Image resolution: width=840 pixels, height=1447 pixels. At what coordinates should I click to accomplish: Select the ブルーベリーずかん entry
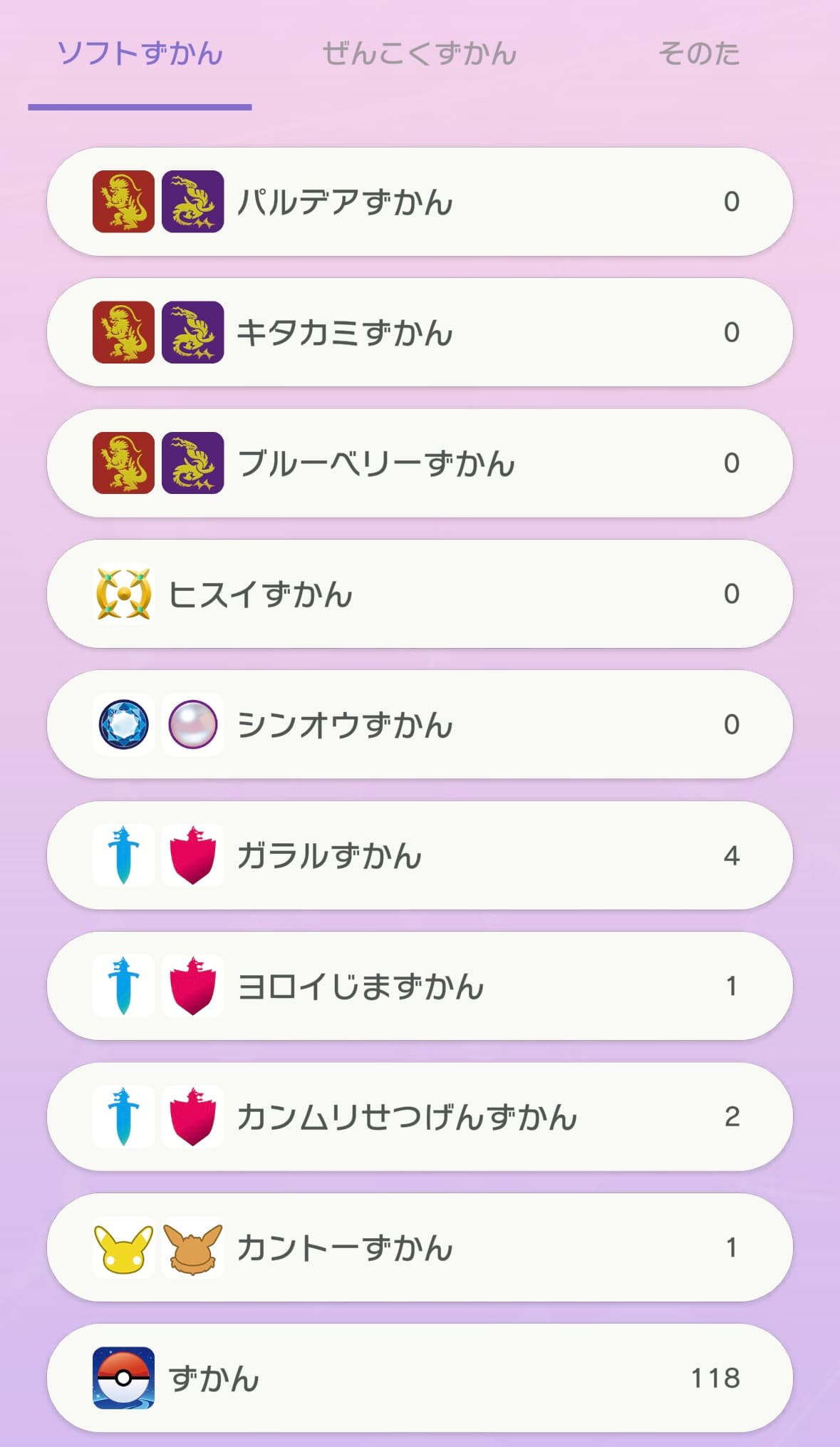420,463
